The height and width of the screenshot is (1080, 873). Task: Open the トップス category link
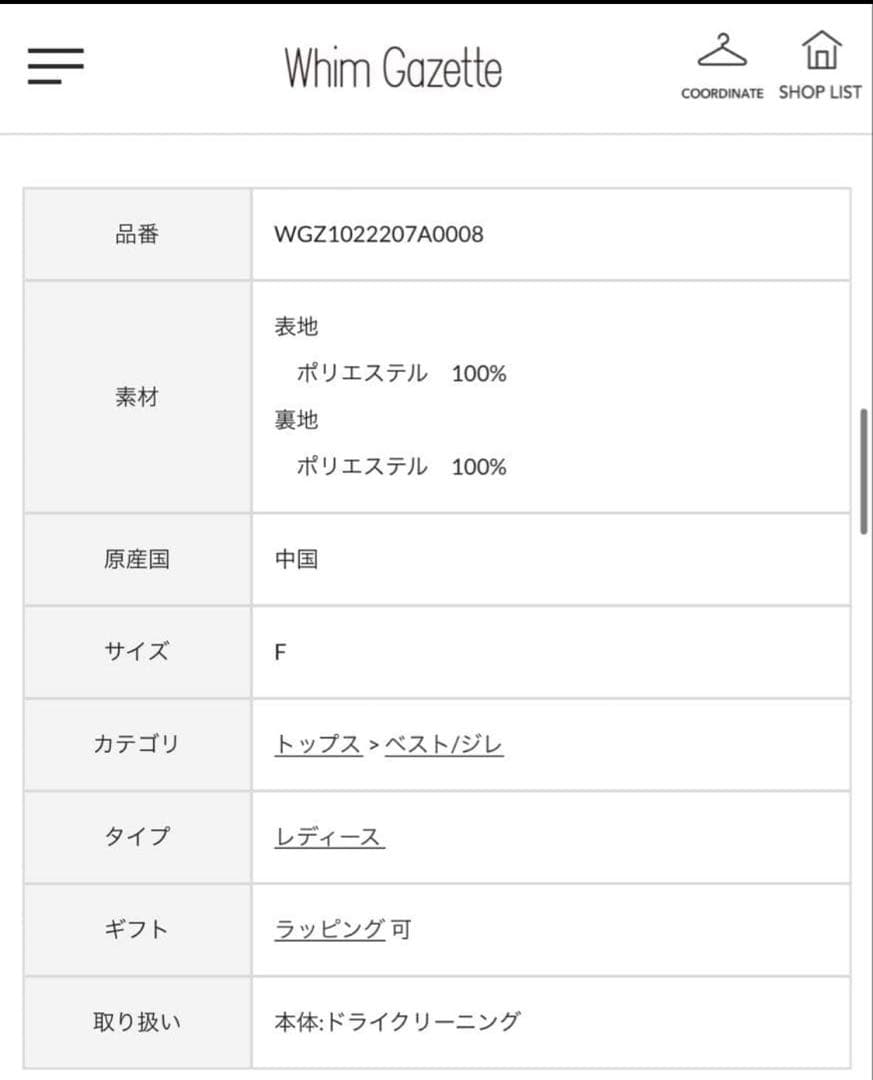pyautogui.click(x=318, y=744)
